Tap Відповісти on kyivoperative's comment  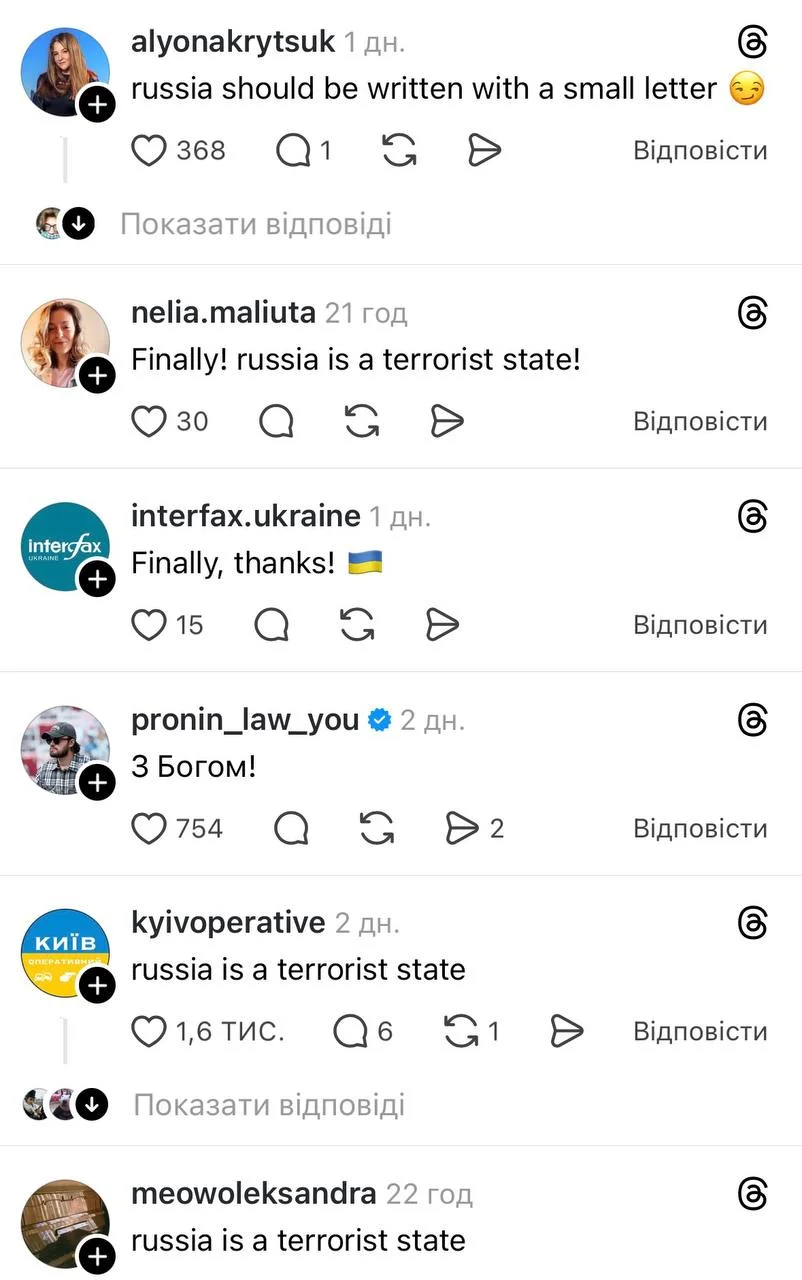(x=700, y=1032)
